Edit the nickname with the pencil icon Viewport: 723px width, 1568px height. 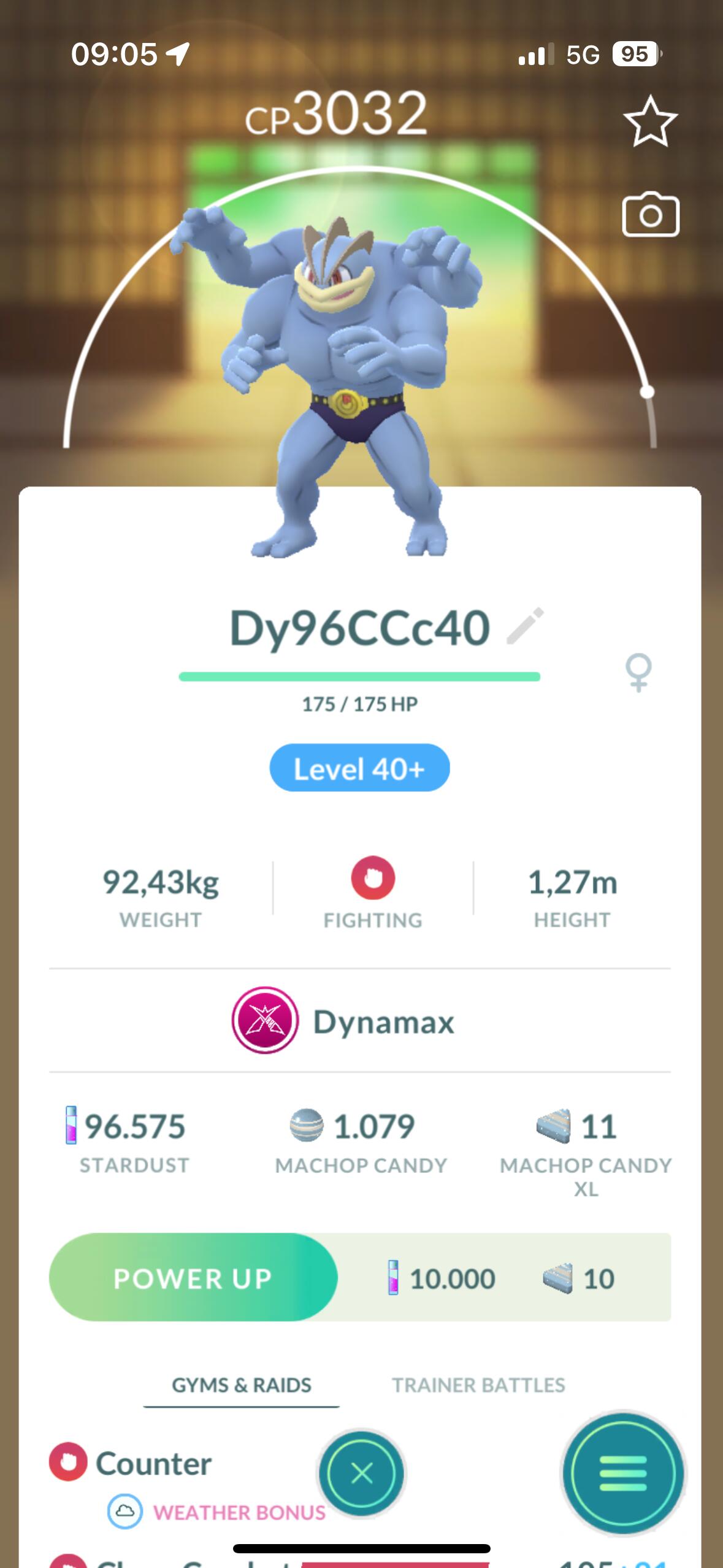tap(526, 626)
